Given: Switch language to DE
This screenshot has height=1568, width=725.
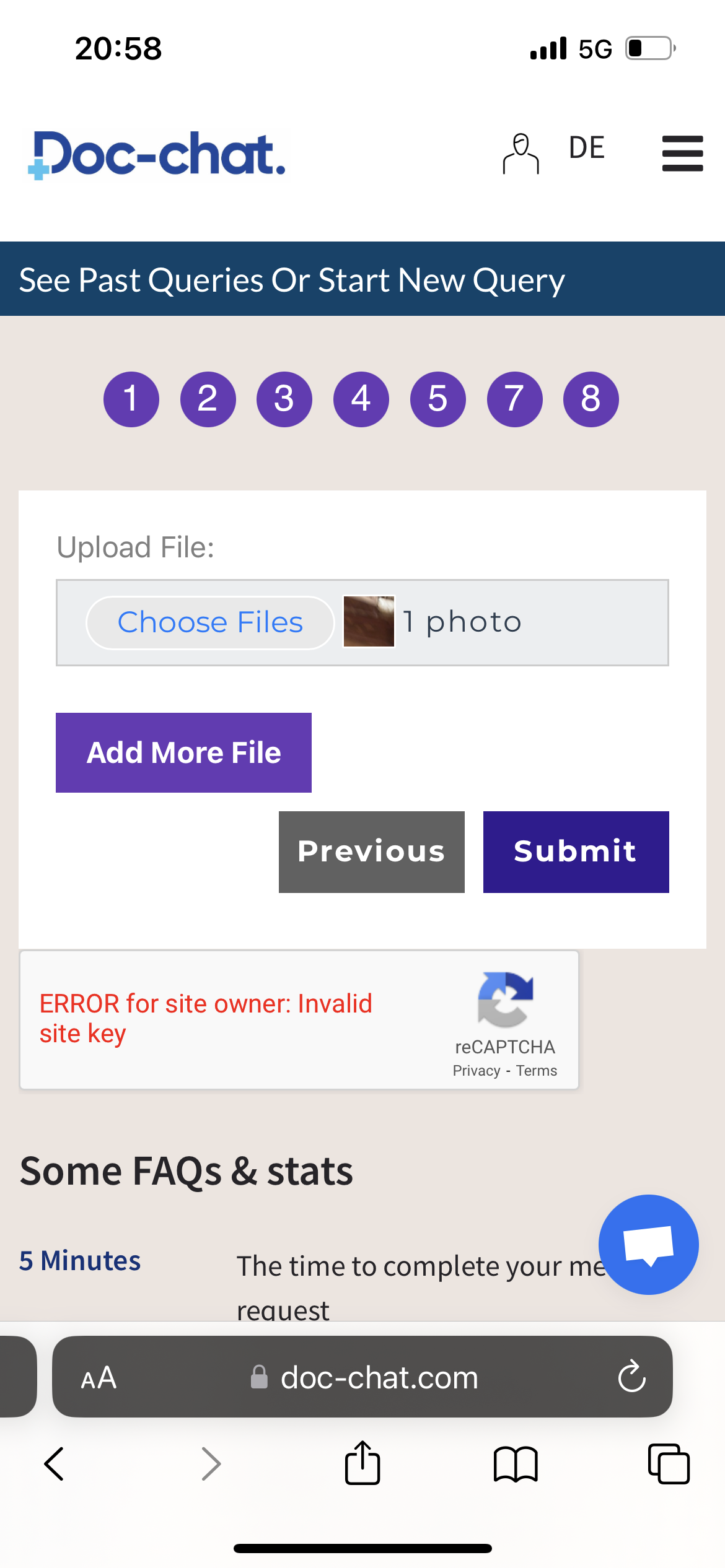Looking at the screenshot, I should (586, 148).
